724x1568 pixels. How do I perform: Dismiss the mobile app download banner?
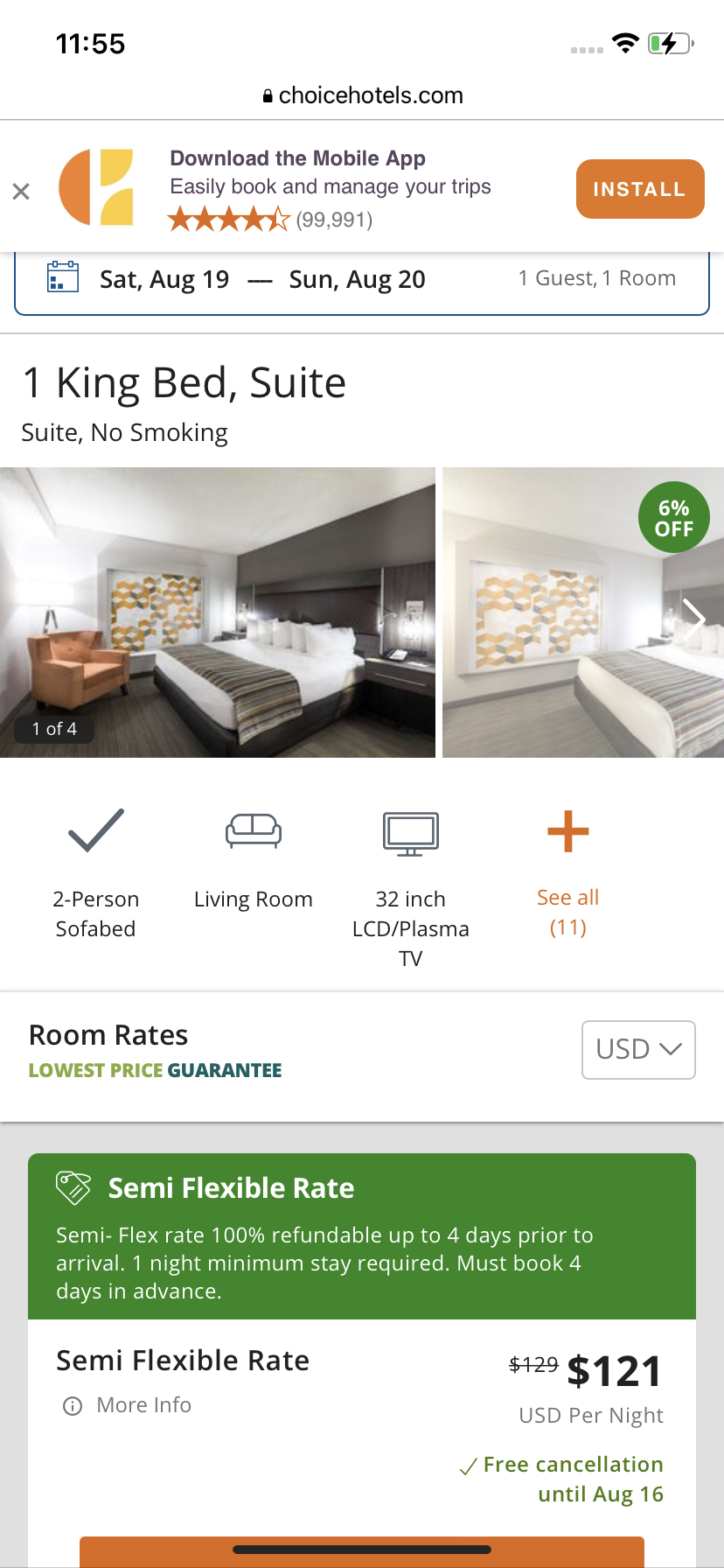tap(21, 191)
